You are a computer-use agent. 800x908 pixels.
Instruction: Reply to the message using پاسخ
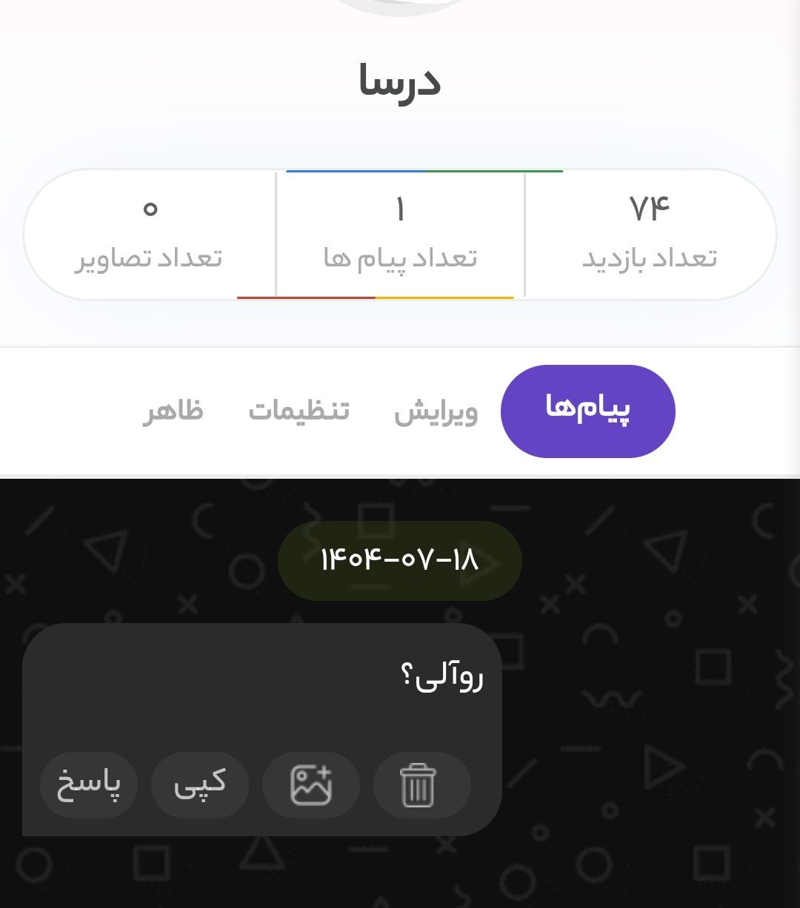tap(89, 785)
